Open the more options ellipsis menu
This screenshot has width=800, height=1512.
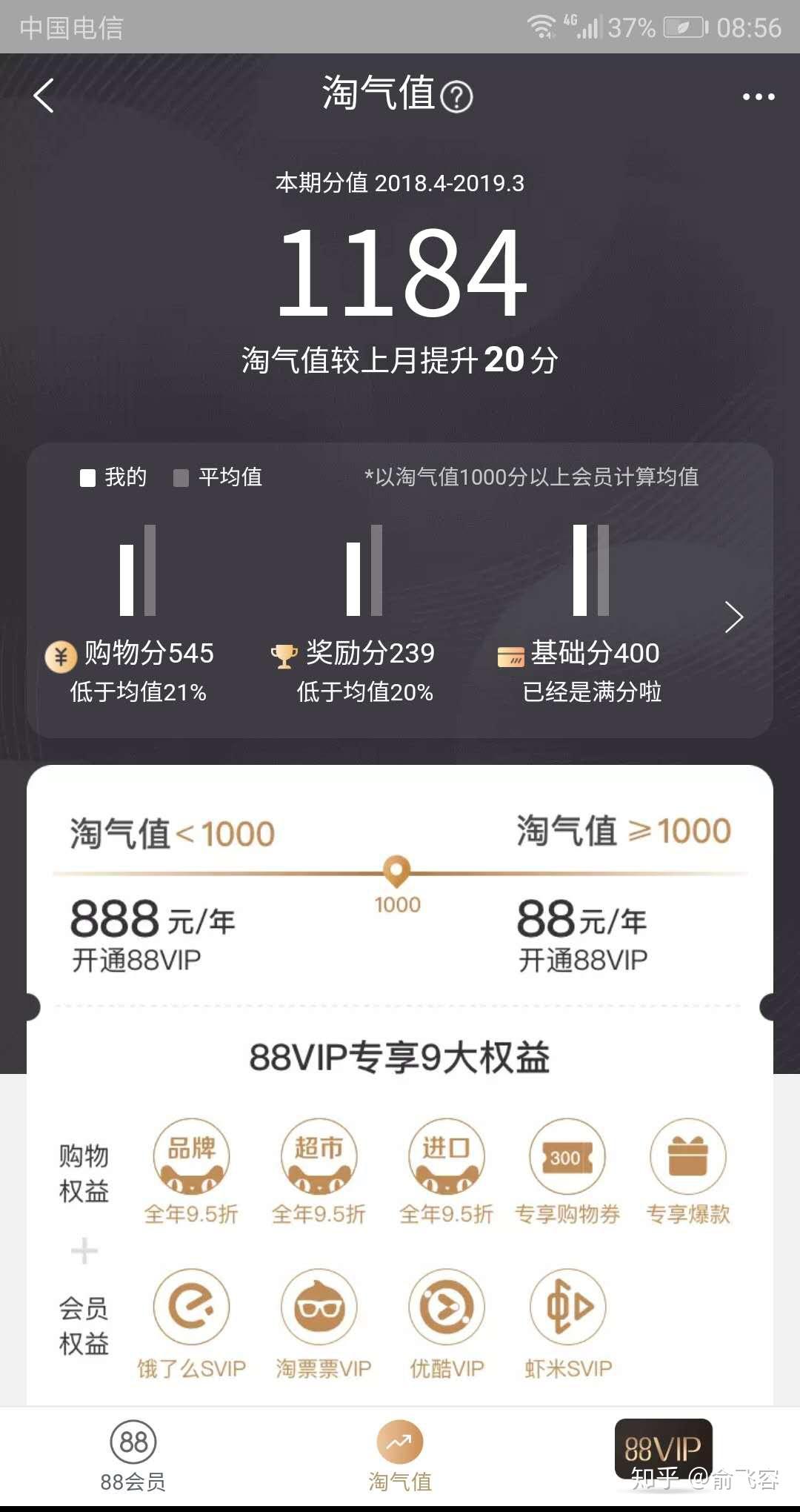coord(756,95)
